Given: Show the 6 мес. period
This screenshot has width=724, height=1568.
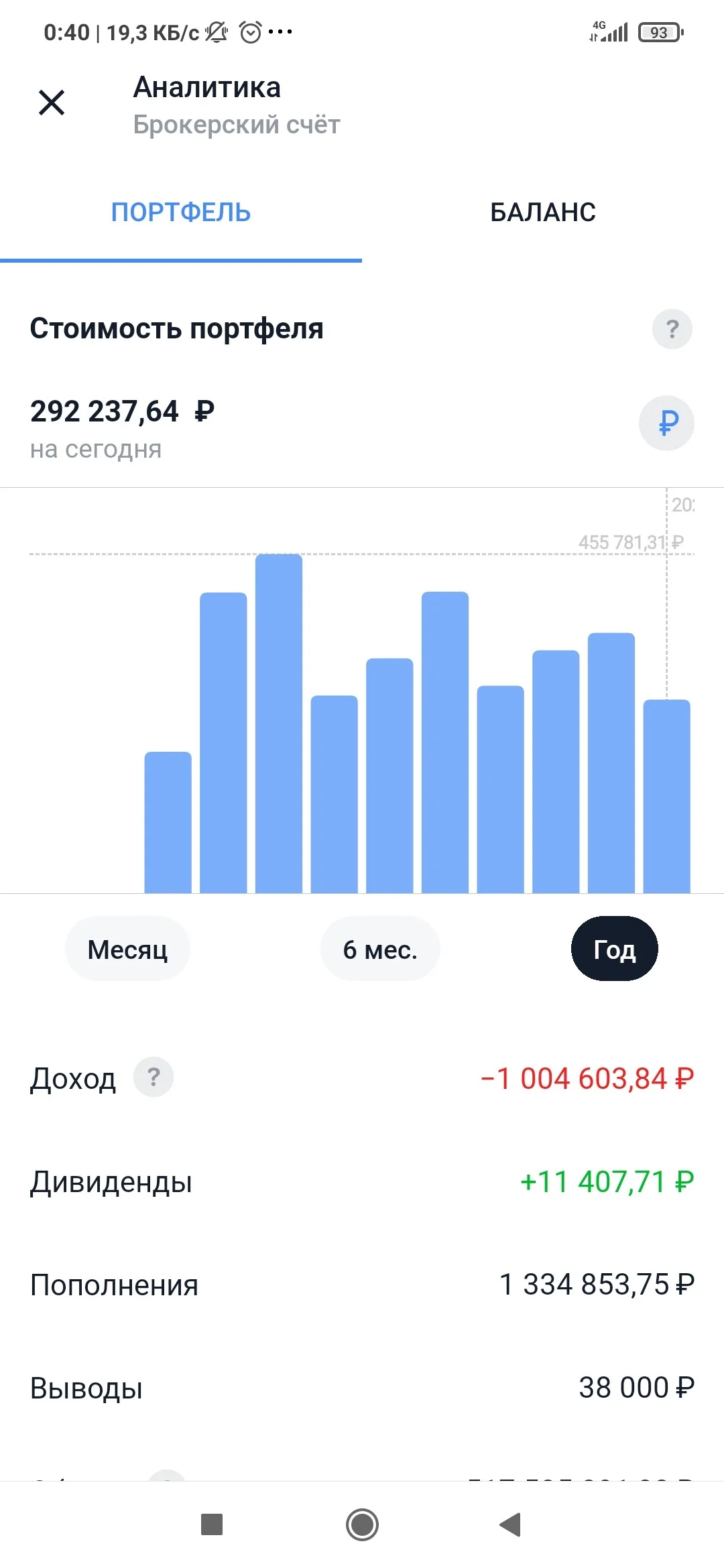Looking at the screenshot, I should [380, 949].
